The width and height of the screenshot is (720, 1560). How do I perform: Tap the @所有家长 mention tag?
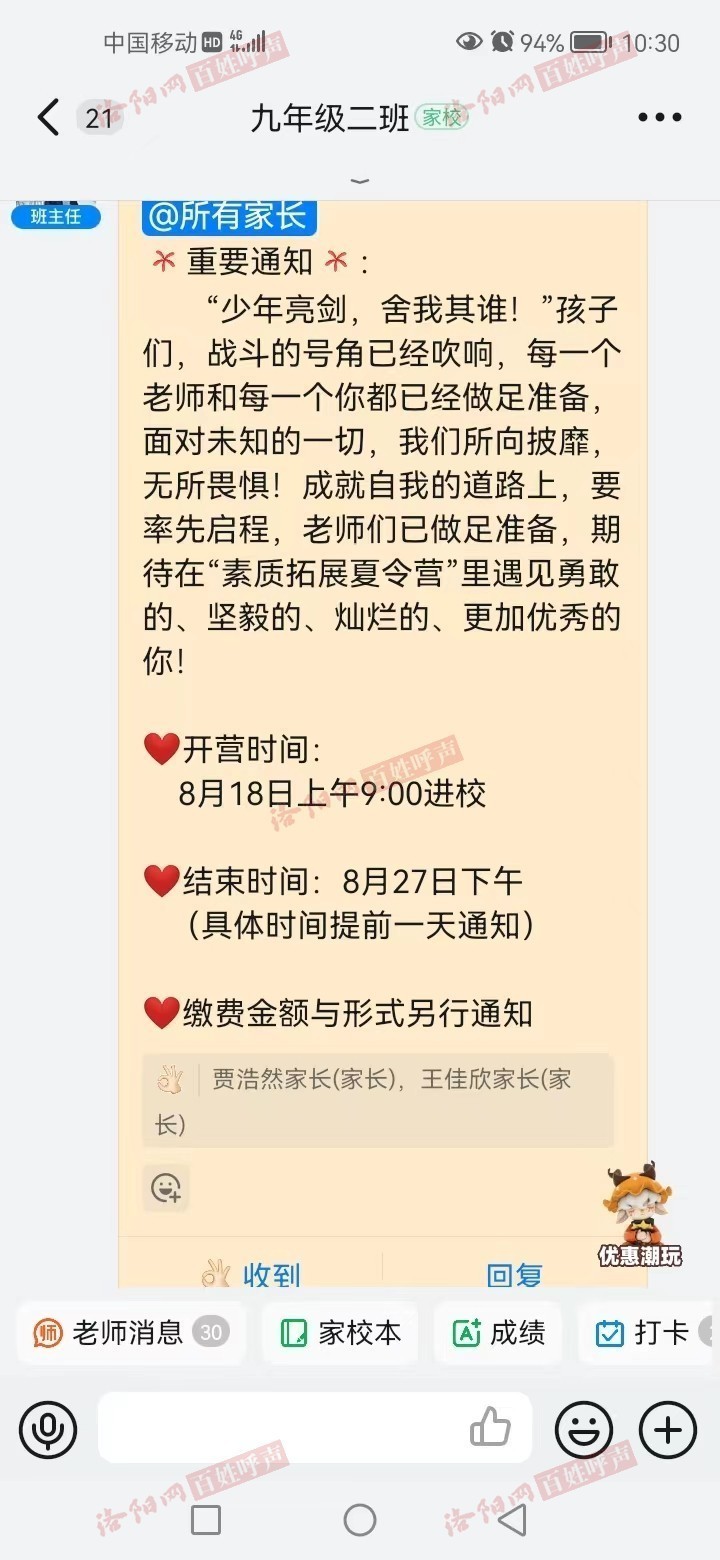pos(230,215)
